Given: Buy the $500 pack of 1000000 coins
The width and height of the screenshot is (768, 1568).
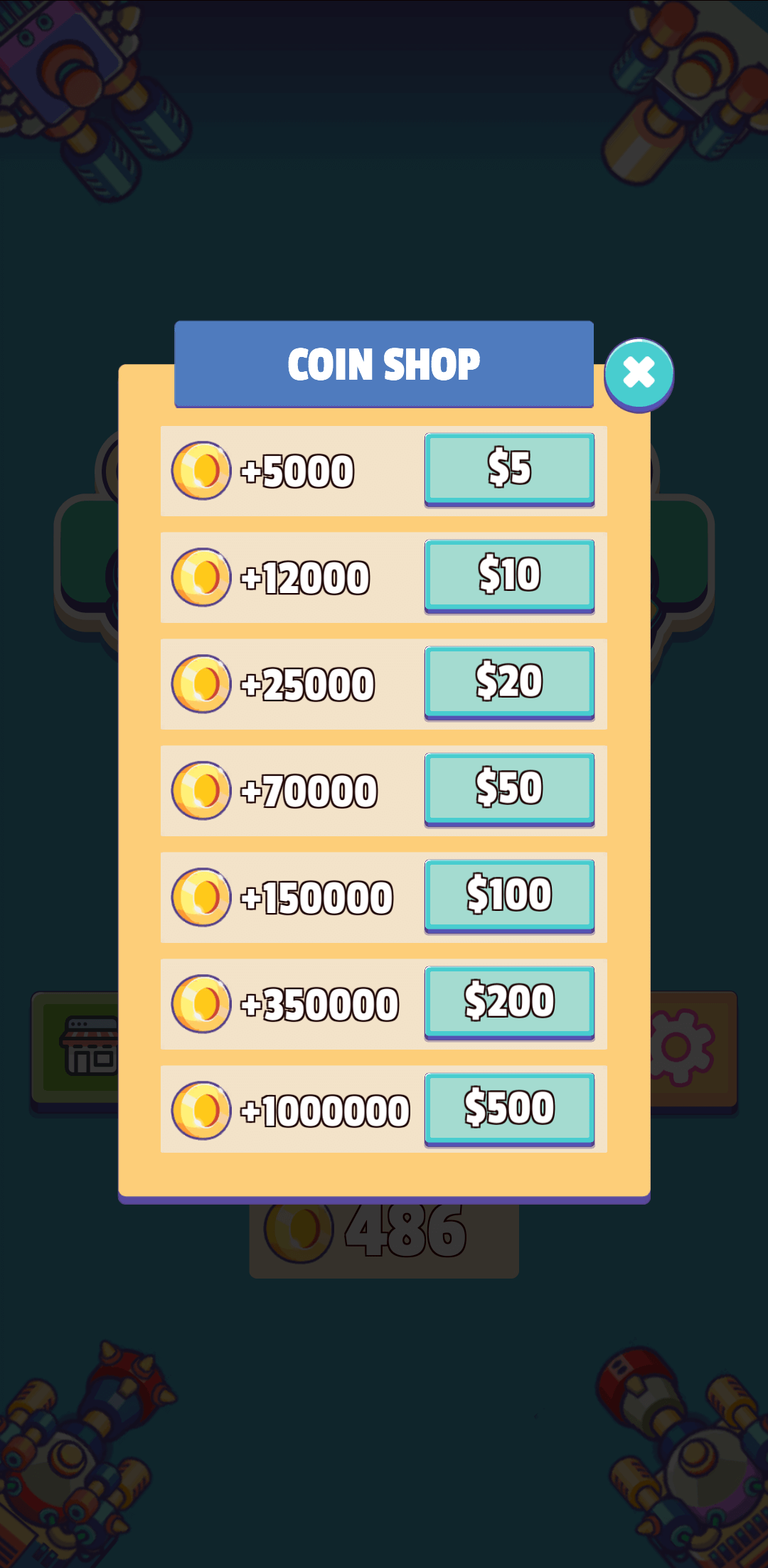Looking at the screenshot, I should [x=509, y=1109].
